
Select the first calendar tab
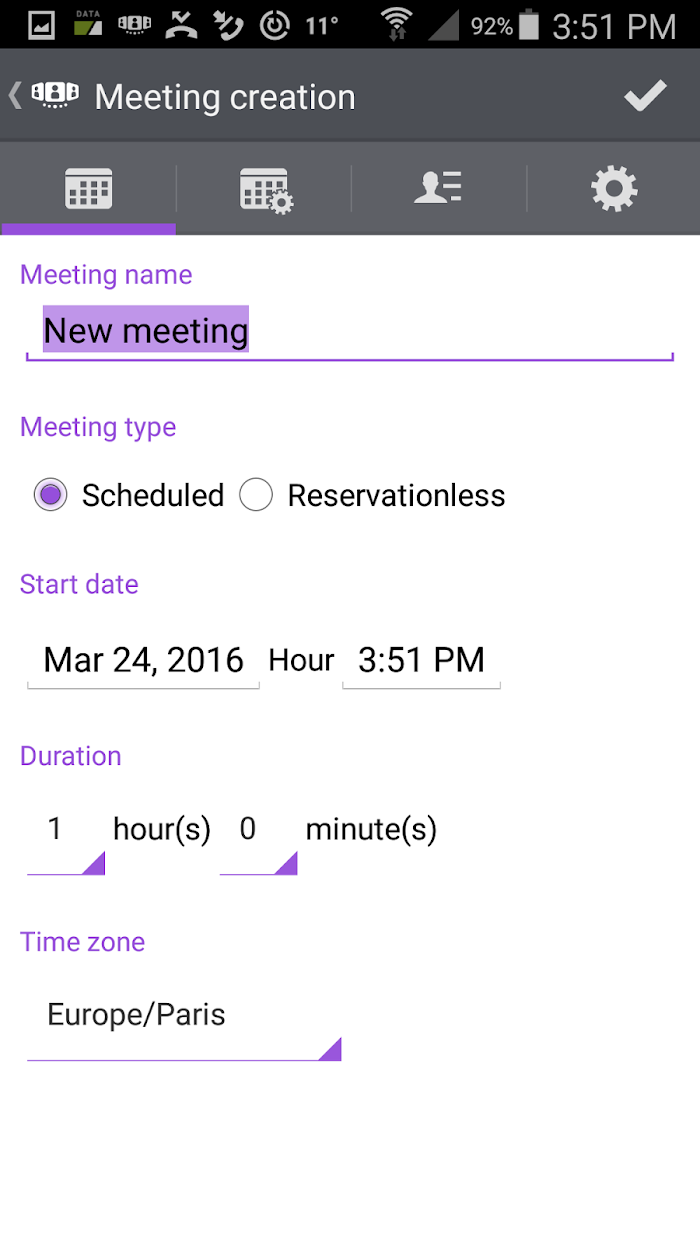click(89, 188)
